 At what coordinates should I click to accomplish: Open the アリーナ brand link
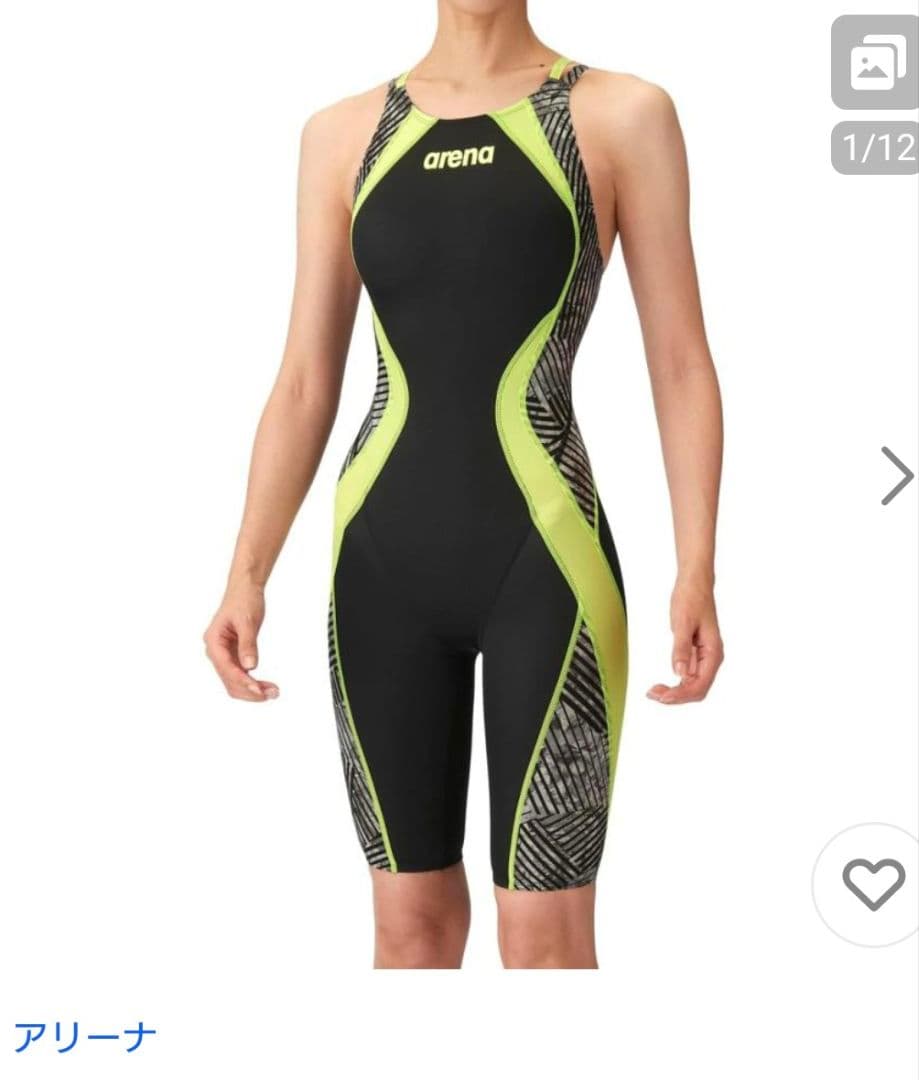pos(85,1036)
